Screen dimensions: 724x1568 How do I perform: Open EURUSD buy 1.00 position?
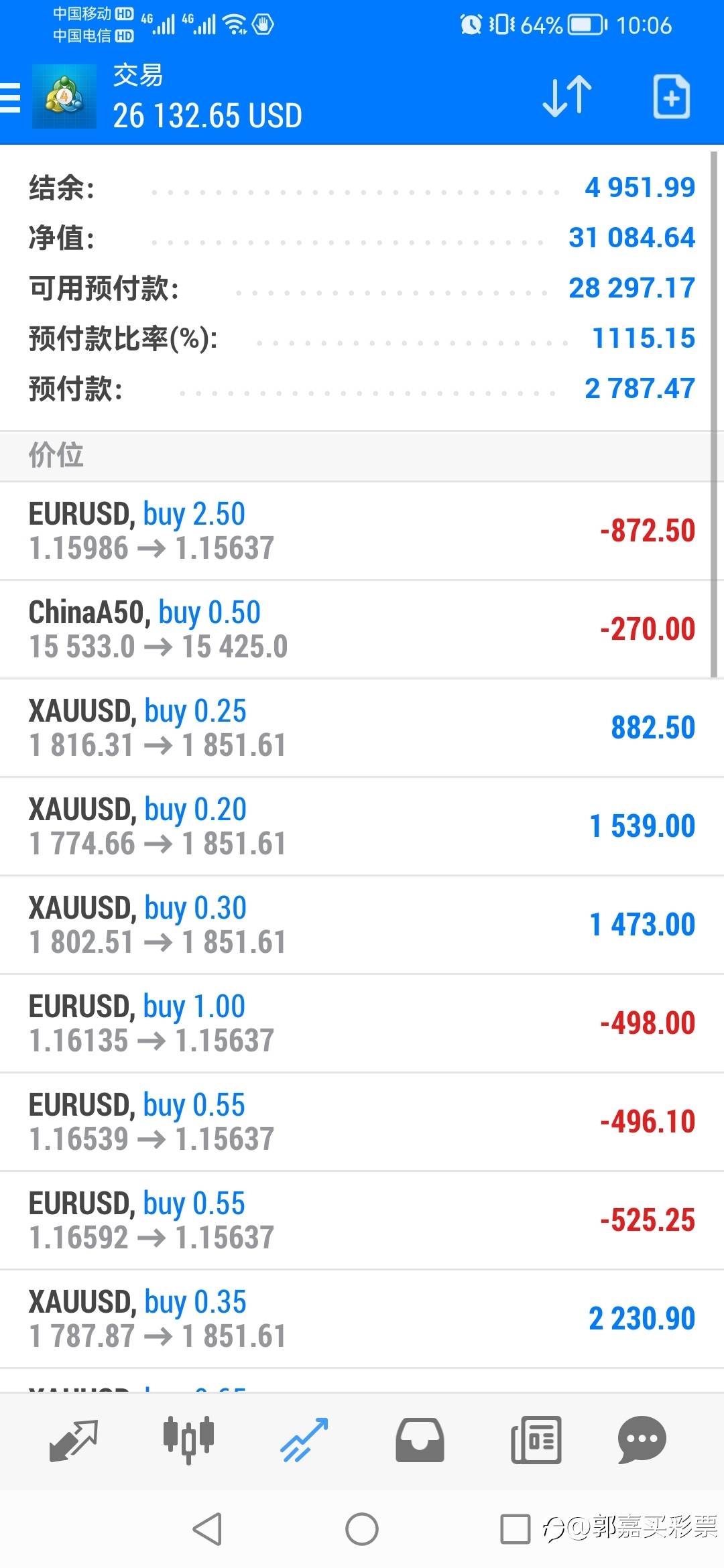pyautogui.click(x=362, y=1023)
